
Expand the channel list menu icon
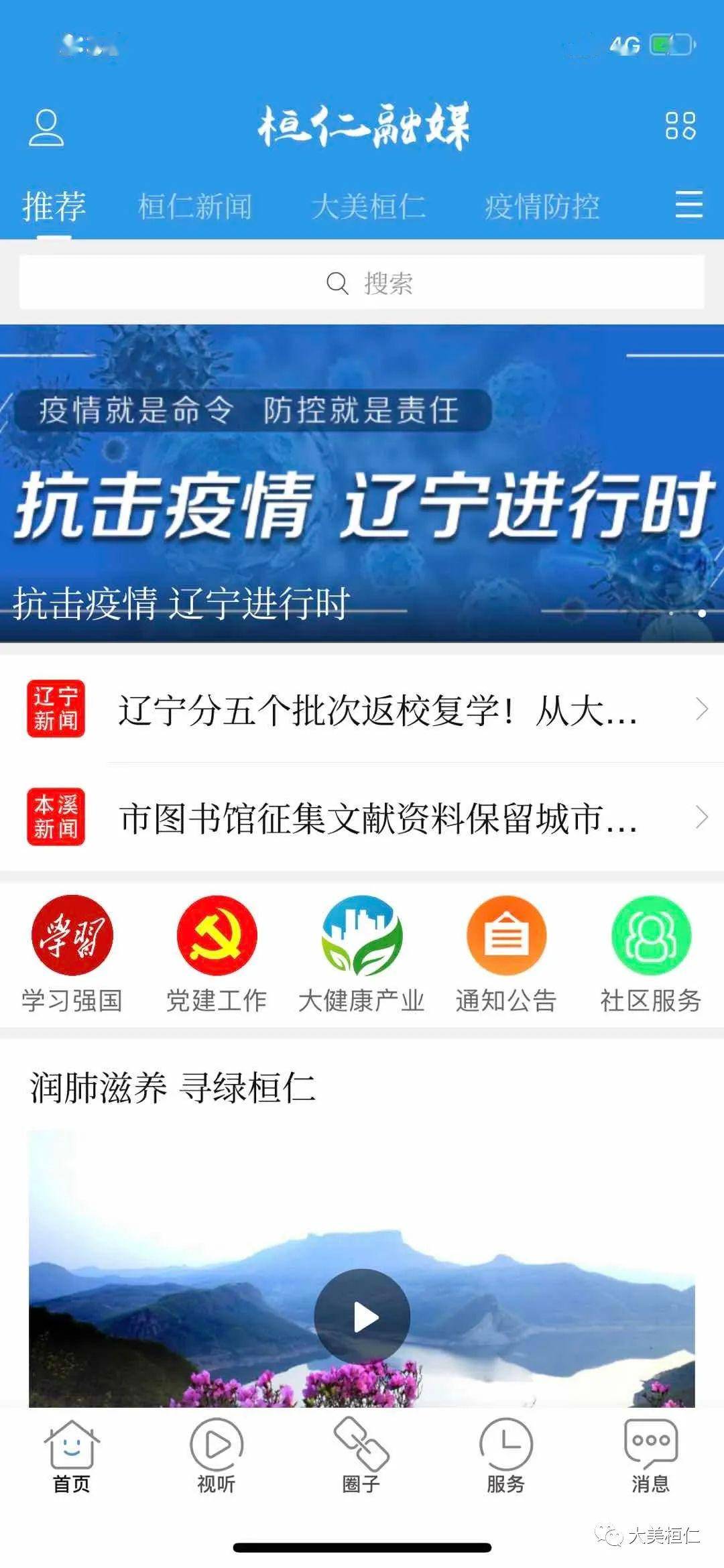tap(689, 204)
